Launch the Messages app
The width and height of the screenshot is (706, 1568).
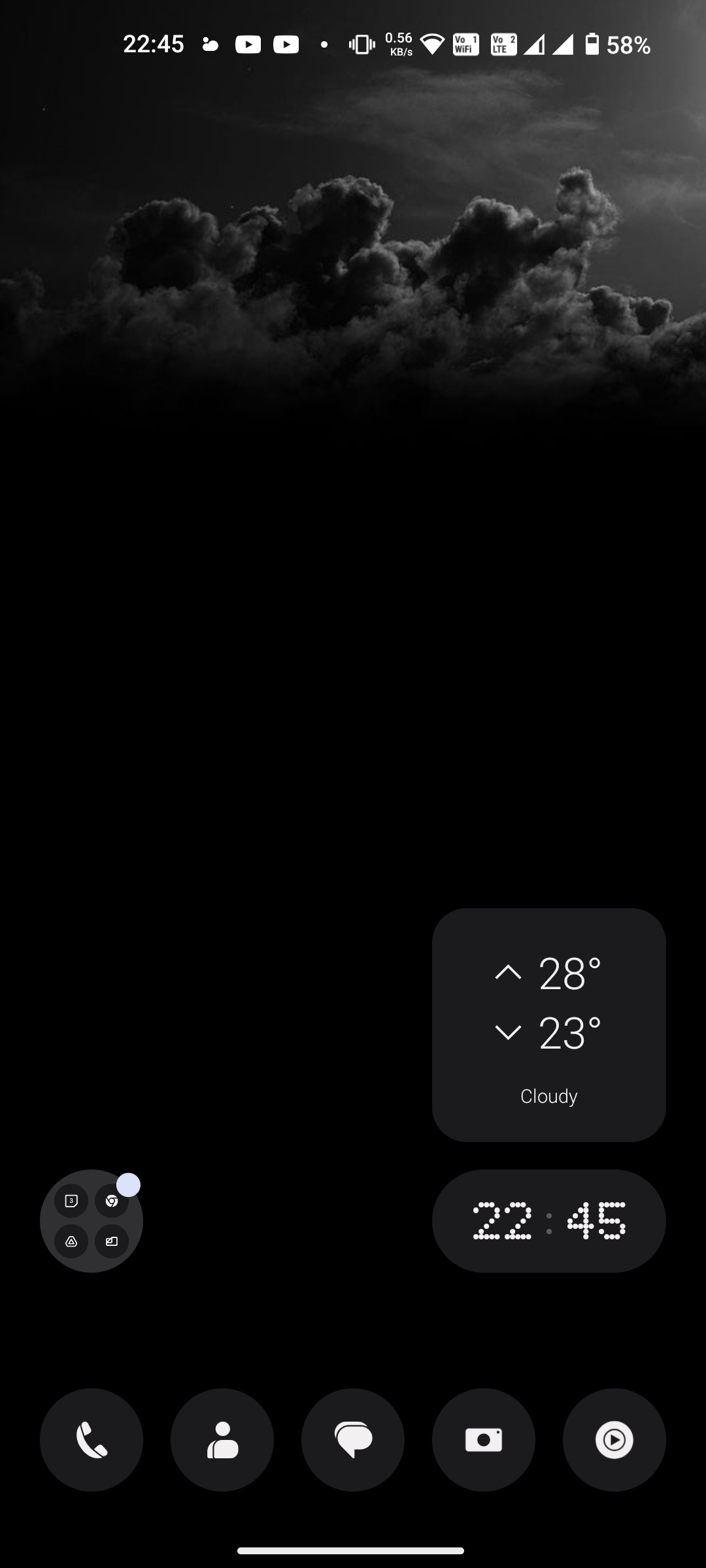tap(353, 1439)
